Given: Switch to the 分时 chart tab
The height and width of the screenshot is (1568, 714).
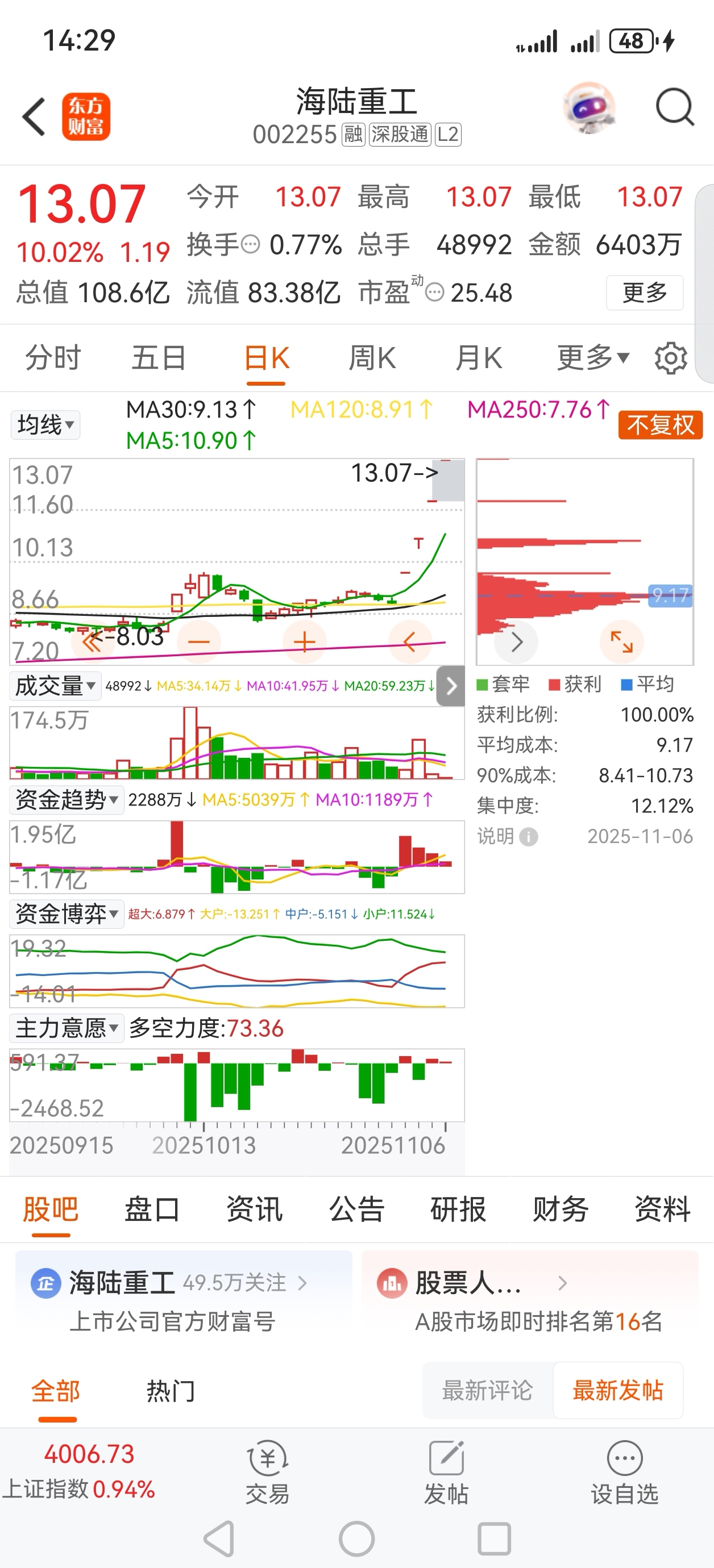Looking at the screenshot, I should tap(53, 358).
